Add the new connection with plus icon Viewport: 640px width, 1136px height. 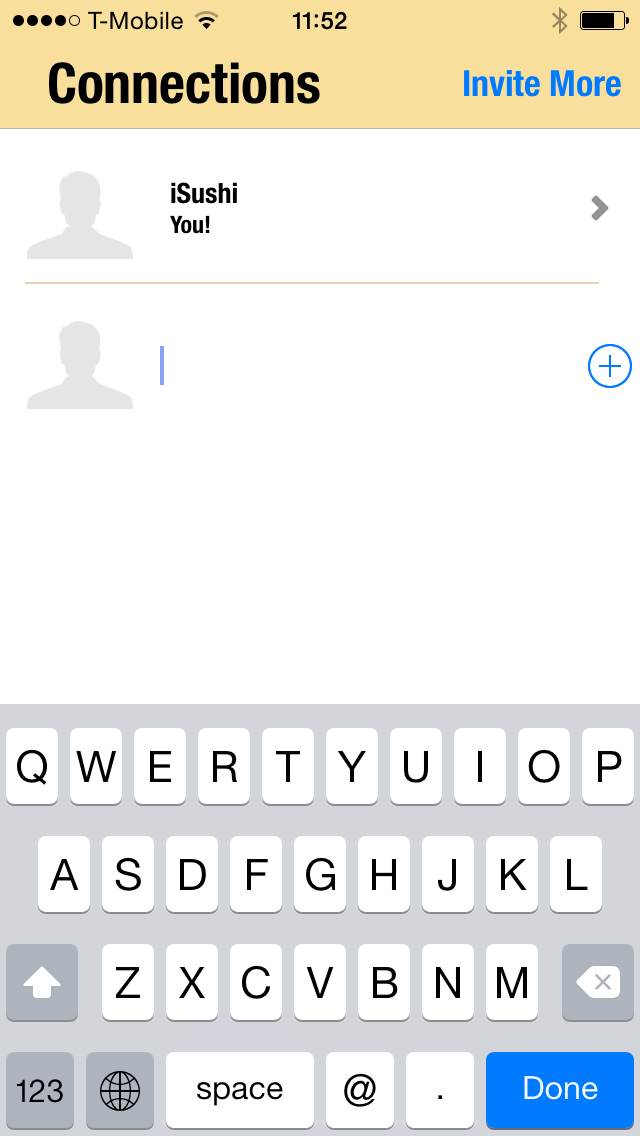609,366
